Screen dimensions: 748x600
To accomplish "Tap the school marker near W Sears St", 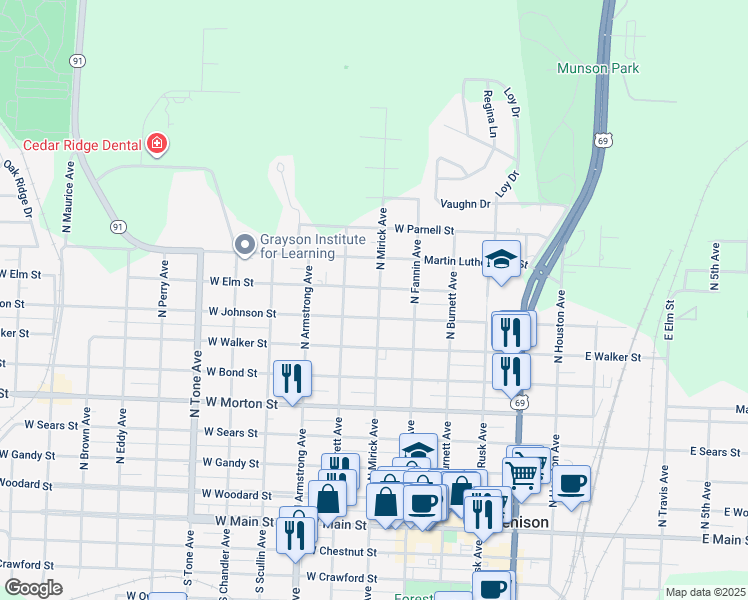I will coord(418,448).
